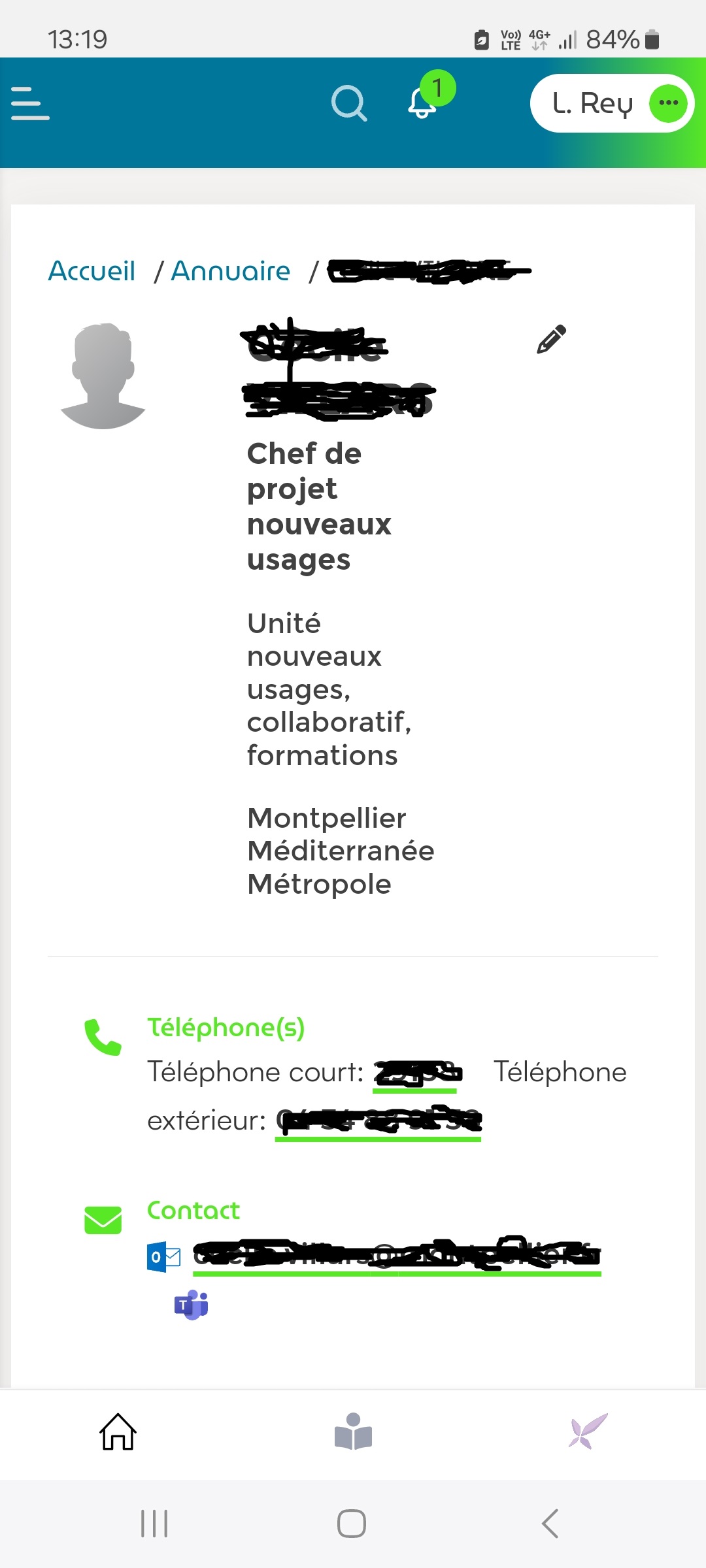Call the Téléphone court number
This screenshot has width=706, height=1568.
point(417,1073)
